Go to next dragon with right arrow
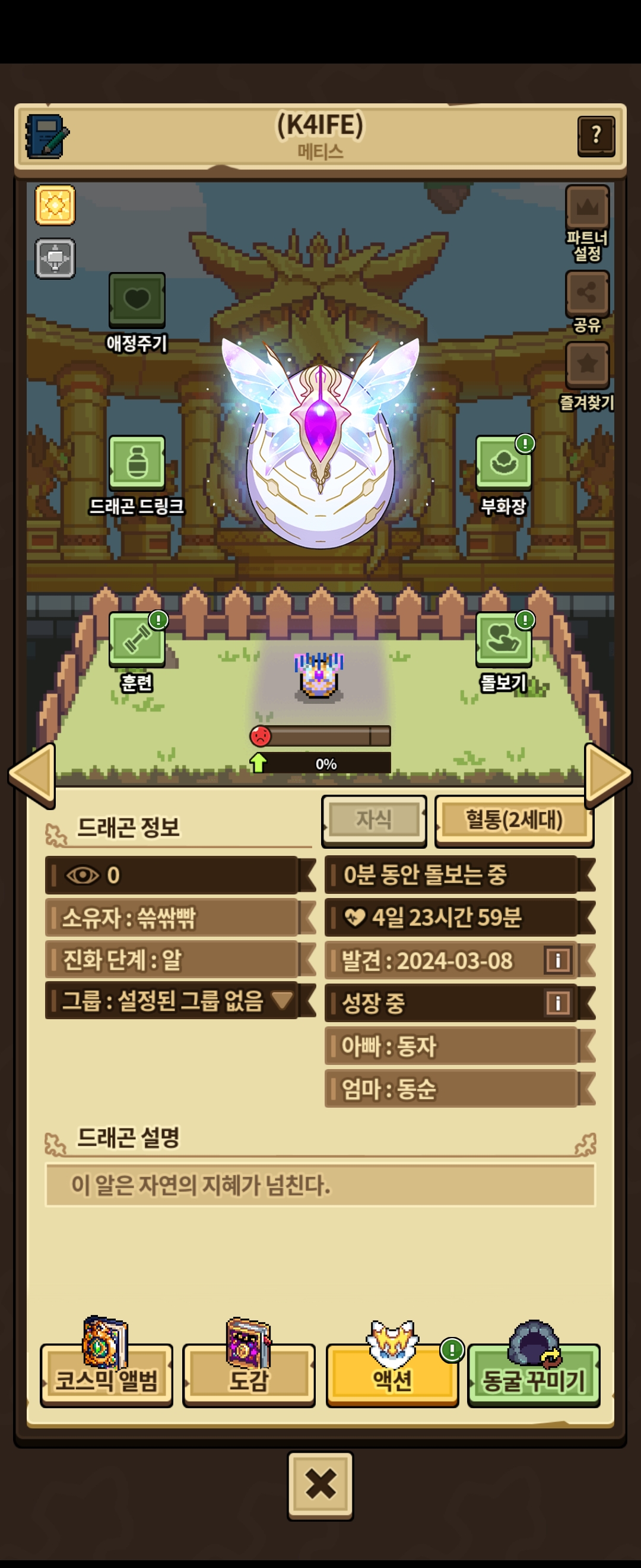641x1568 pixels. coord(608,775)
